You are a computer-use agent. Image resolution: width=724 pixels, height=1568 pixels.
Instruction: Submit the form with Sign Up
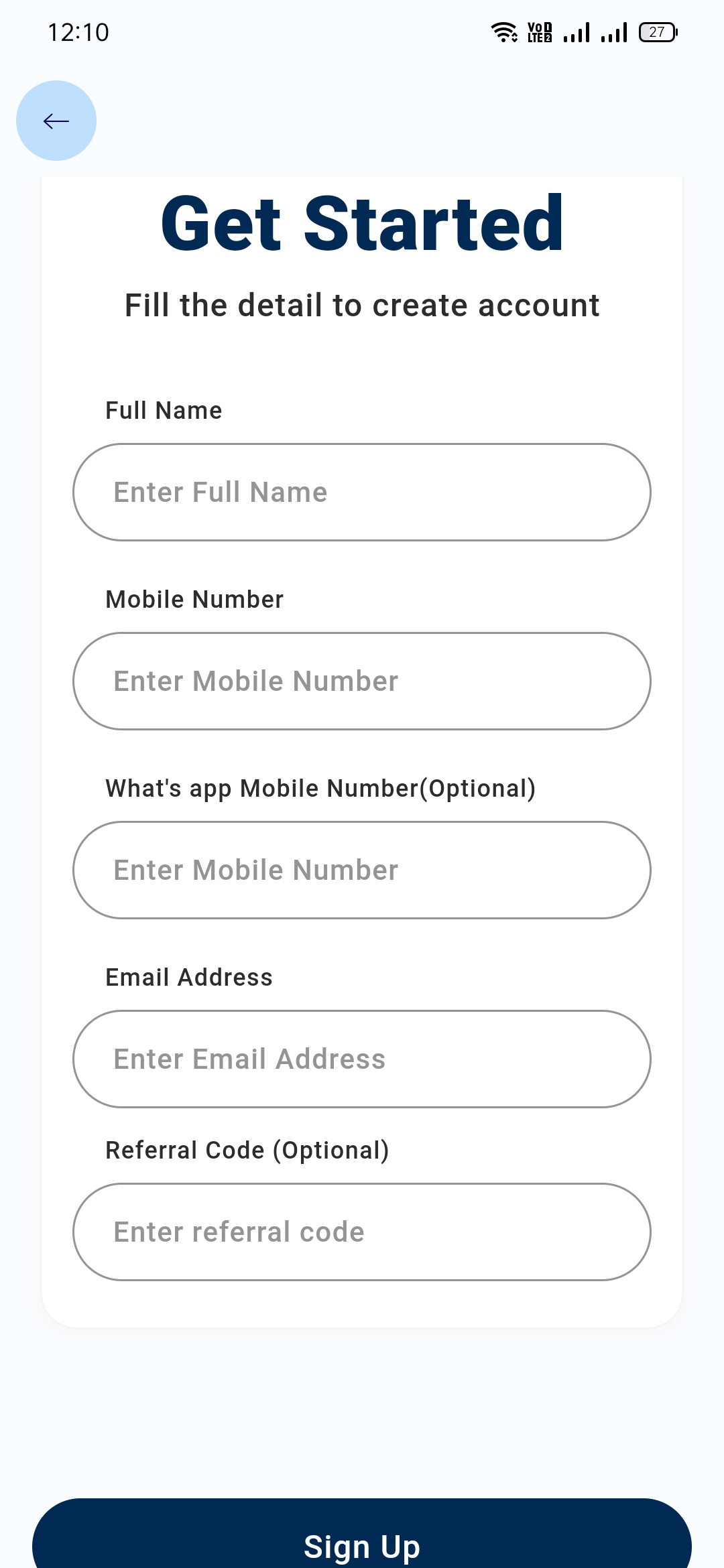(362, 1534)
